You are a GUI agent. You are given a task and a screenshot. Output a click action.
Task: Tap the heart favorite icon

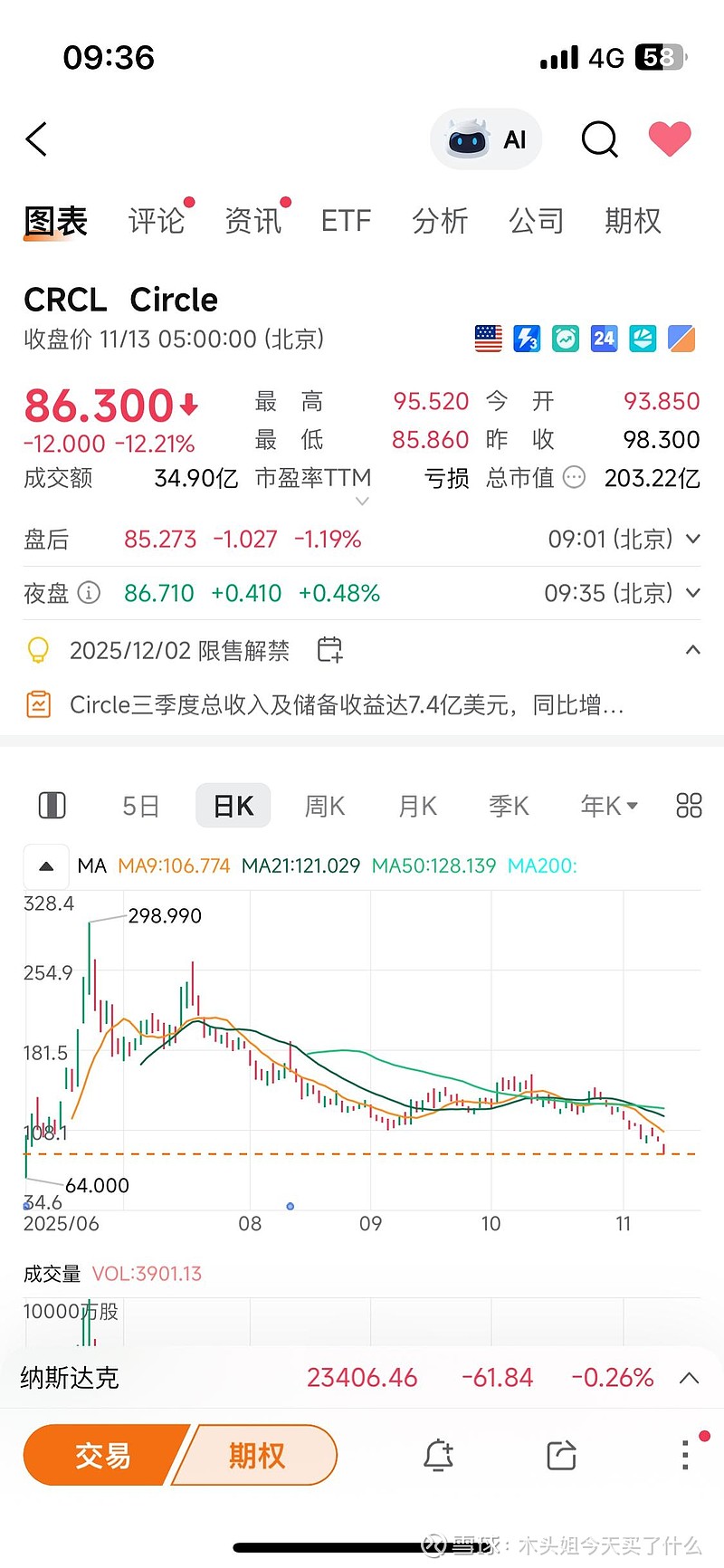(x=669, y=139)
